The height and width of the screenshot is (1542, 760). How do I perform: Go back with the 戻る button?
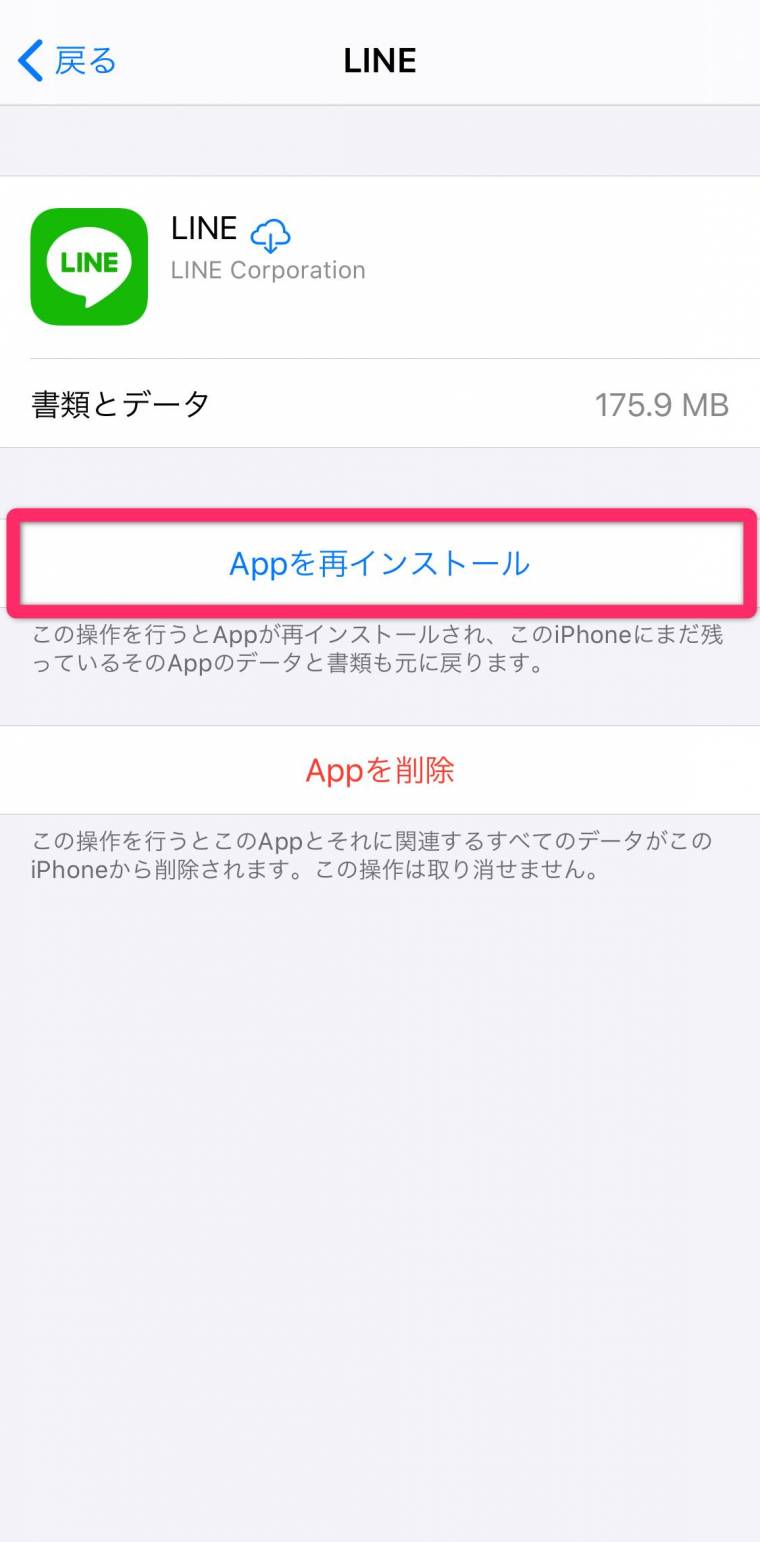point(67,60)
